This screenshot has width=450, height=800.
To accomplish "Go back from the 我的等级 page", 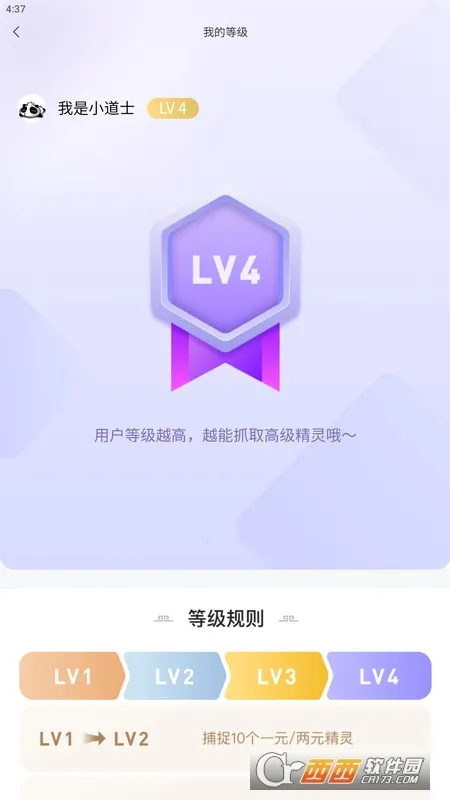I will point(16,32).
